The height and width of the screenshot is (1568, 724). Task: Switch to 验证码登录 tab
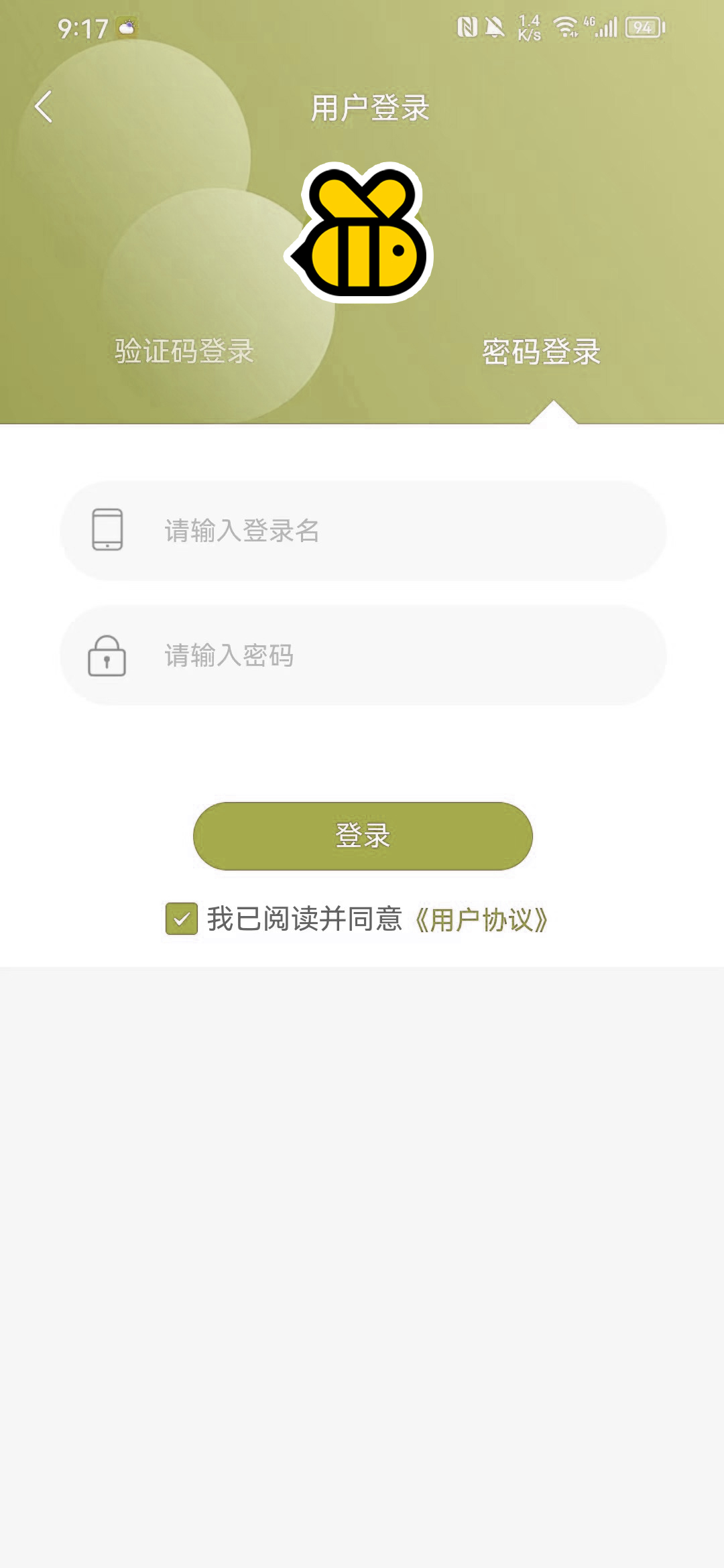tap(184, 351)
